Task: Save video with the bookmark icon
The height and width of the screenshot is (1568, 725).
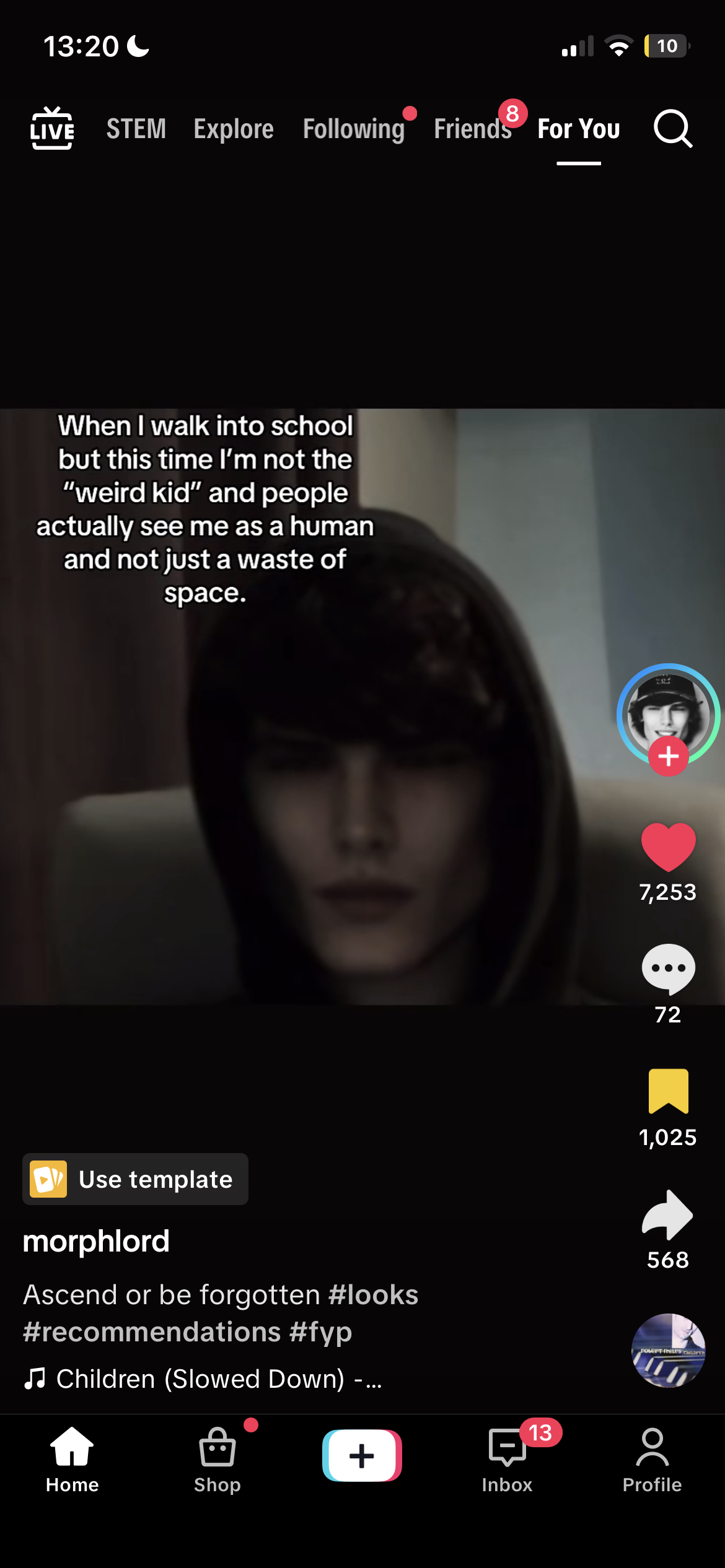Action: click(668, 1091)
